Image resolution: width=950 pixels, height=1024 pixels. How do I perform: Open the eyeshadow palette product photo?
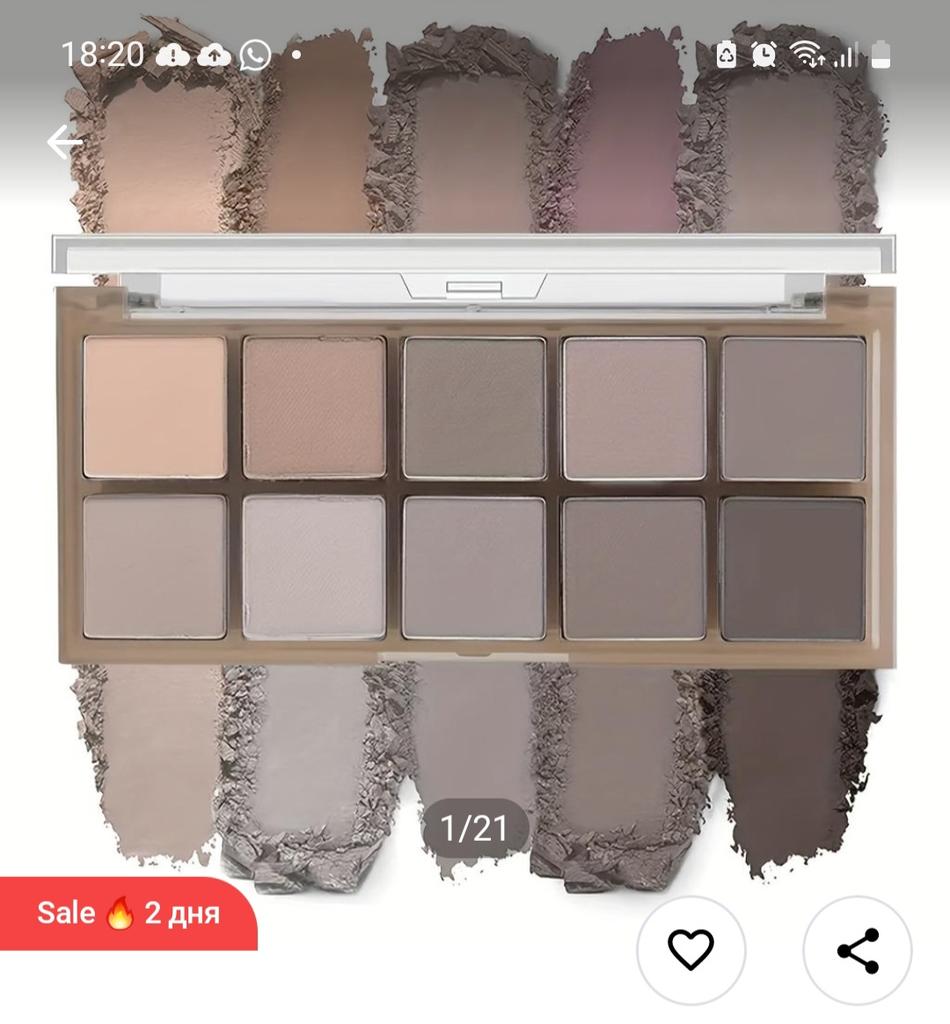(x=475, y=490)
